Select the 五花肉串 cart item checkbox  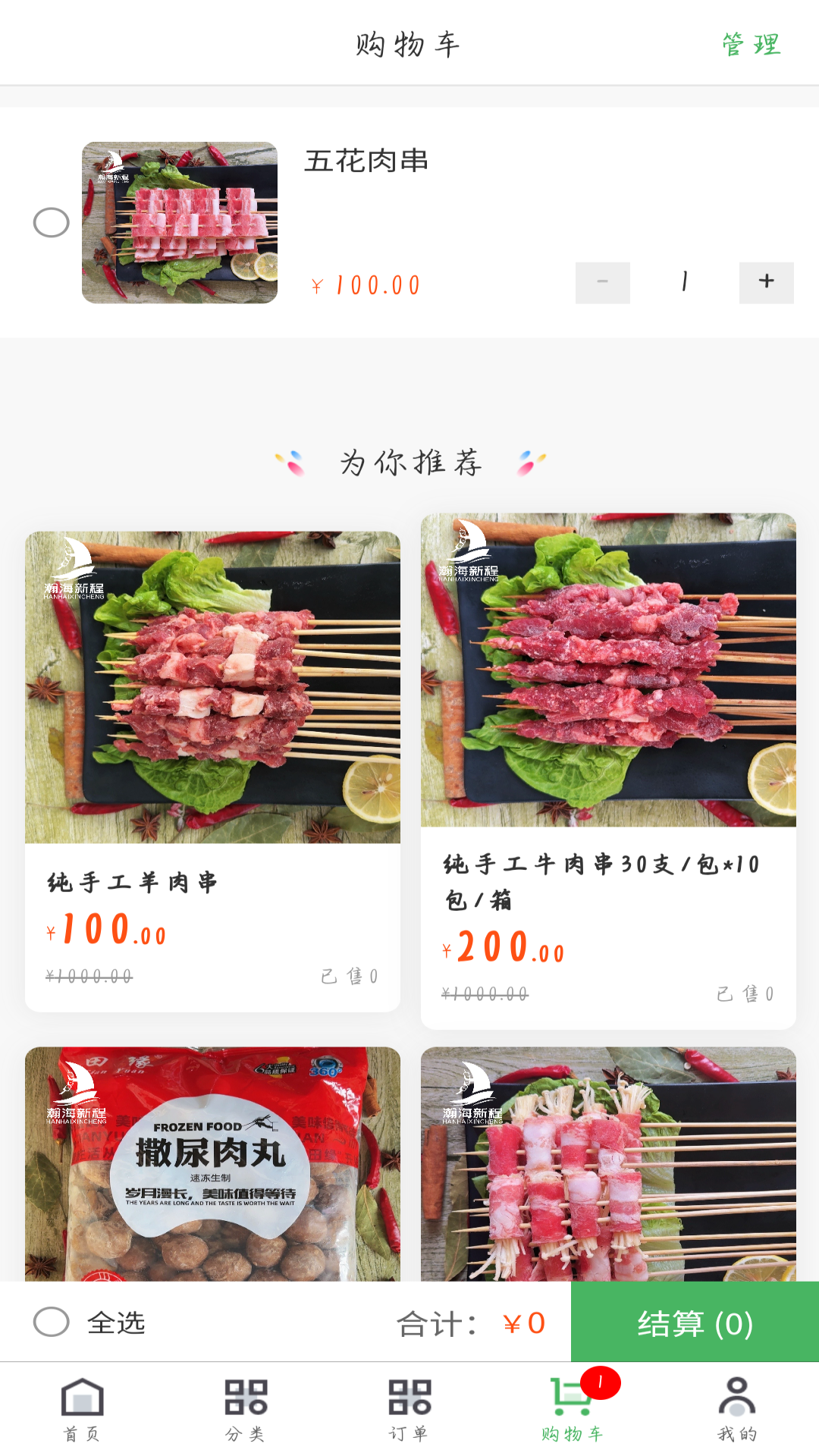coord(52,223)
